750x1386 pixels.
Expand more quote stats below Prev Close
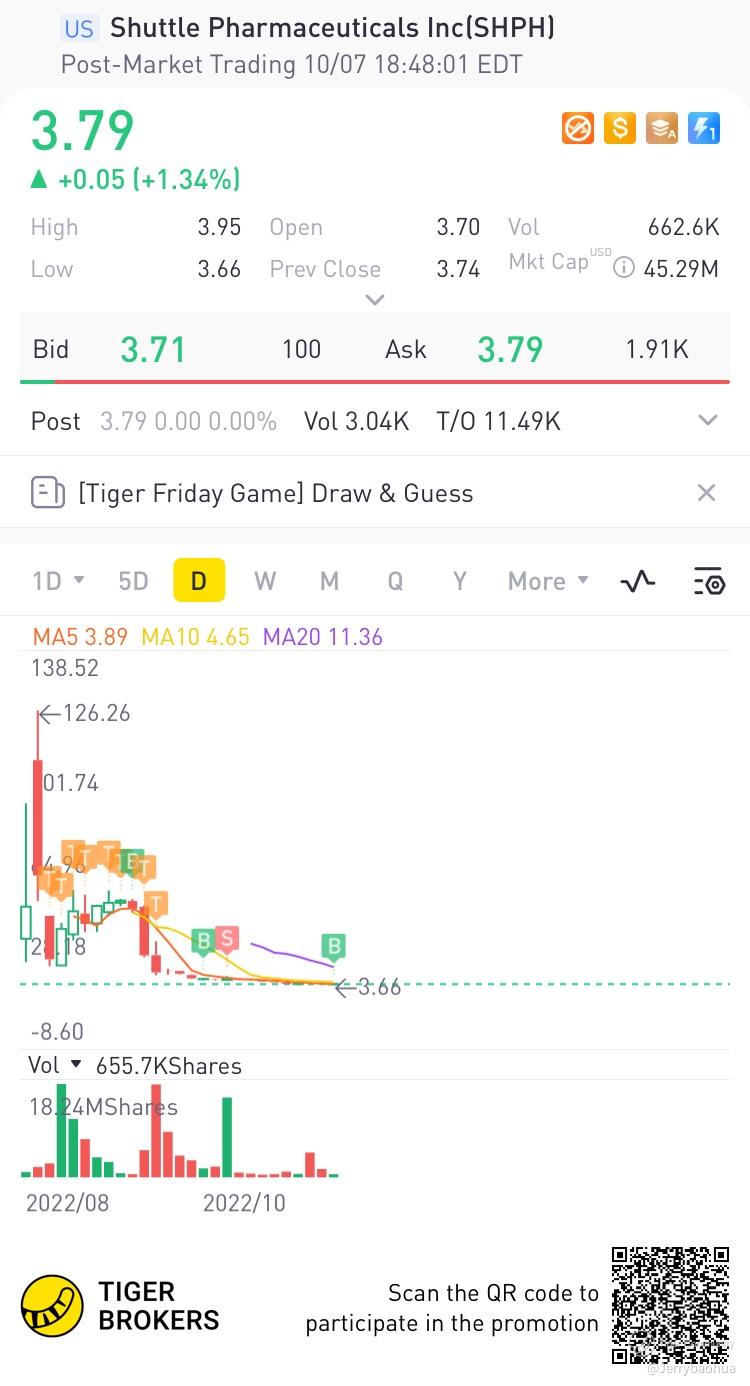(375, 299)
